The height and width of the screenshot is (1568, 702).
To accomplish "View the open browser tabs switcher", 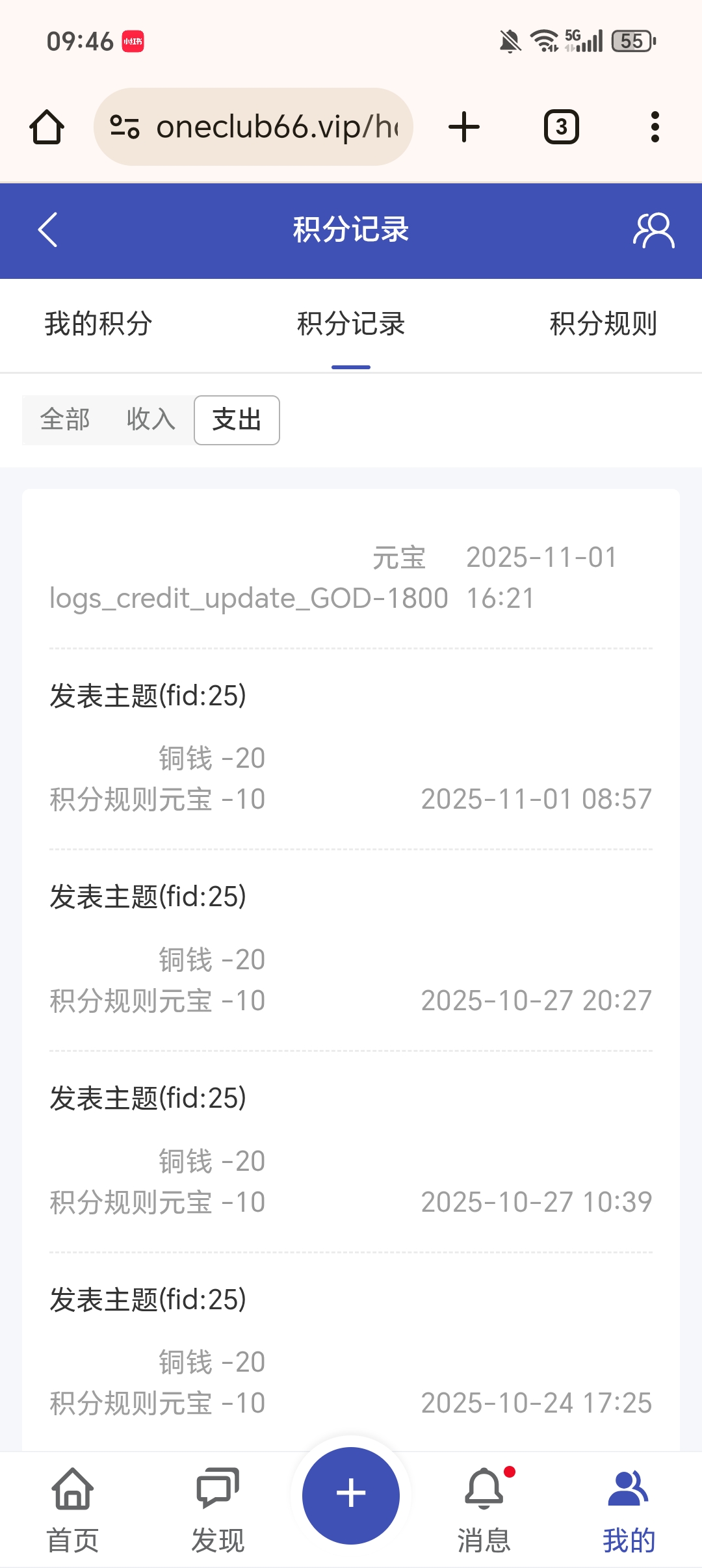I will (x=561, y=127).
